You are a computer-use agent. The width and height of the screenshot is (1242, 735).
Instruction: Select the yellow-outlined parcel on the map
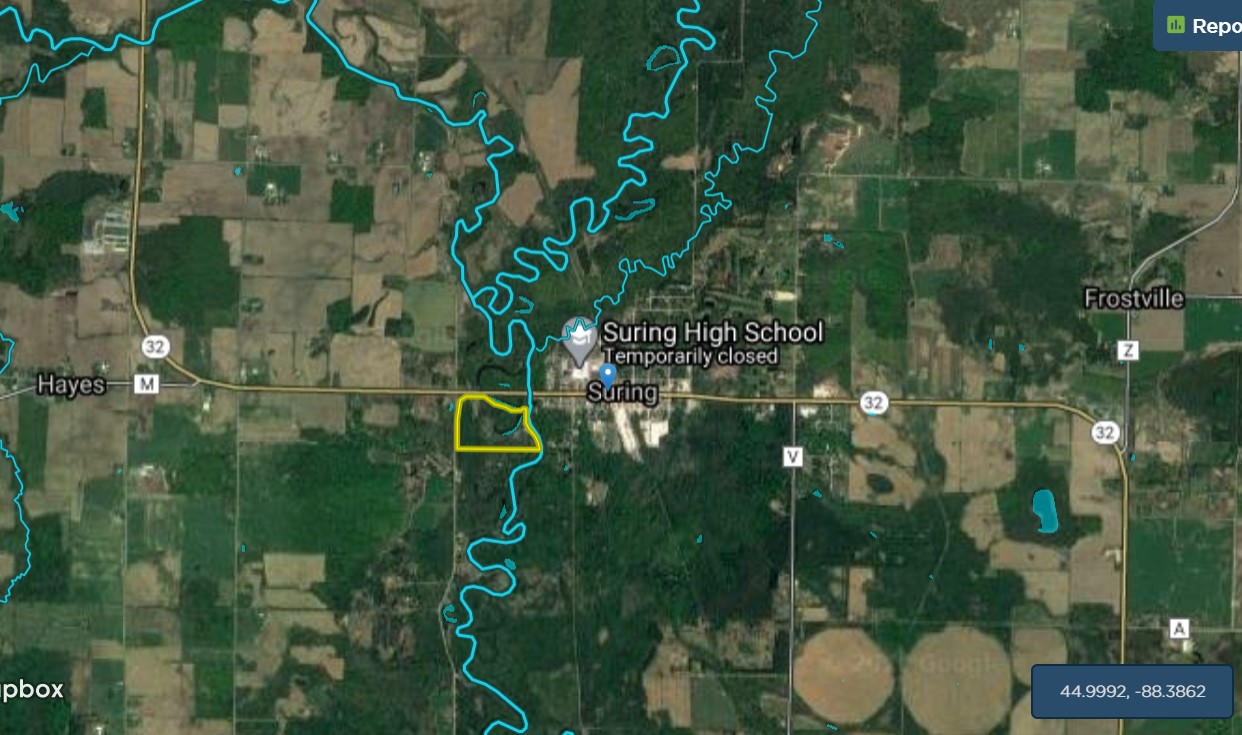pos(490,427)
